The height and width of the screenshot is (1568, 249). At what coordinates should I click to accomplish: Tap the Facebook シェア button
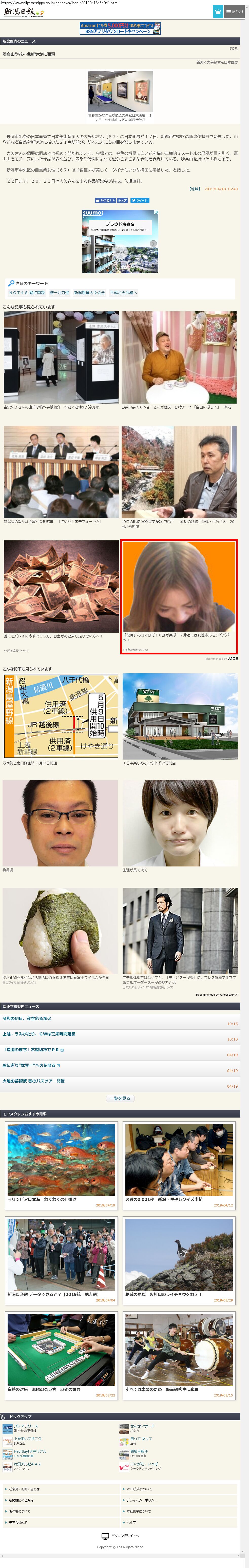click(x=122, y=200)
